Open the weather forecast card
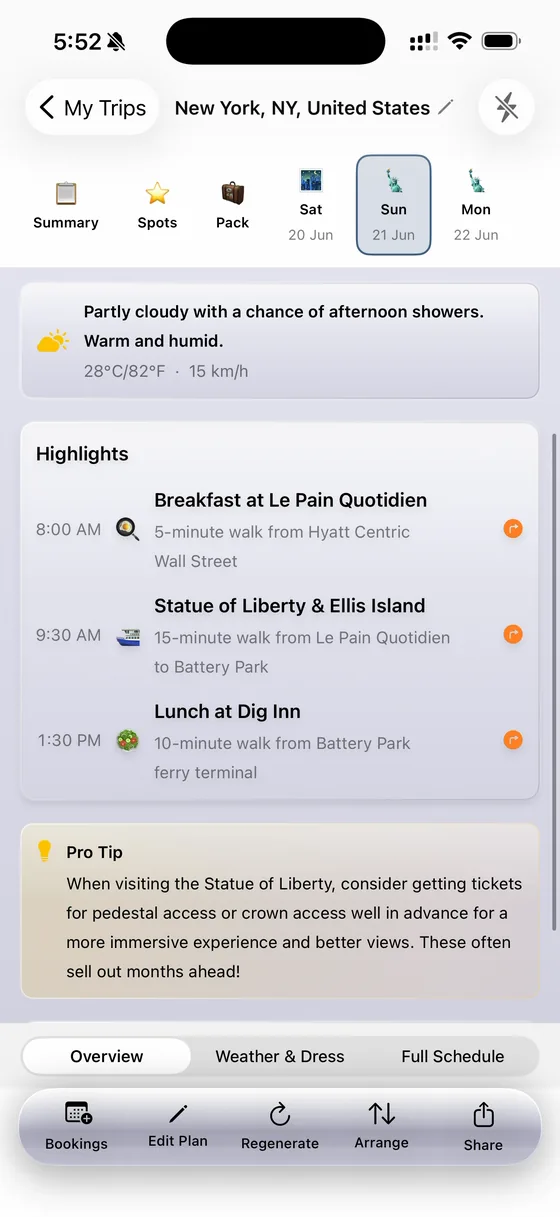This screenshot has width=560, height=1217. [x=280, y=341]
